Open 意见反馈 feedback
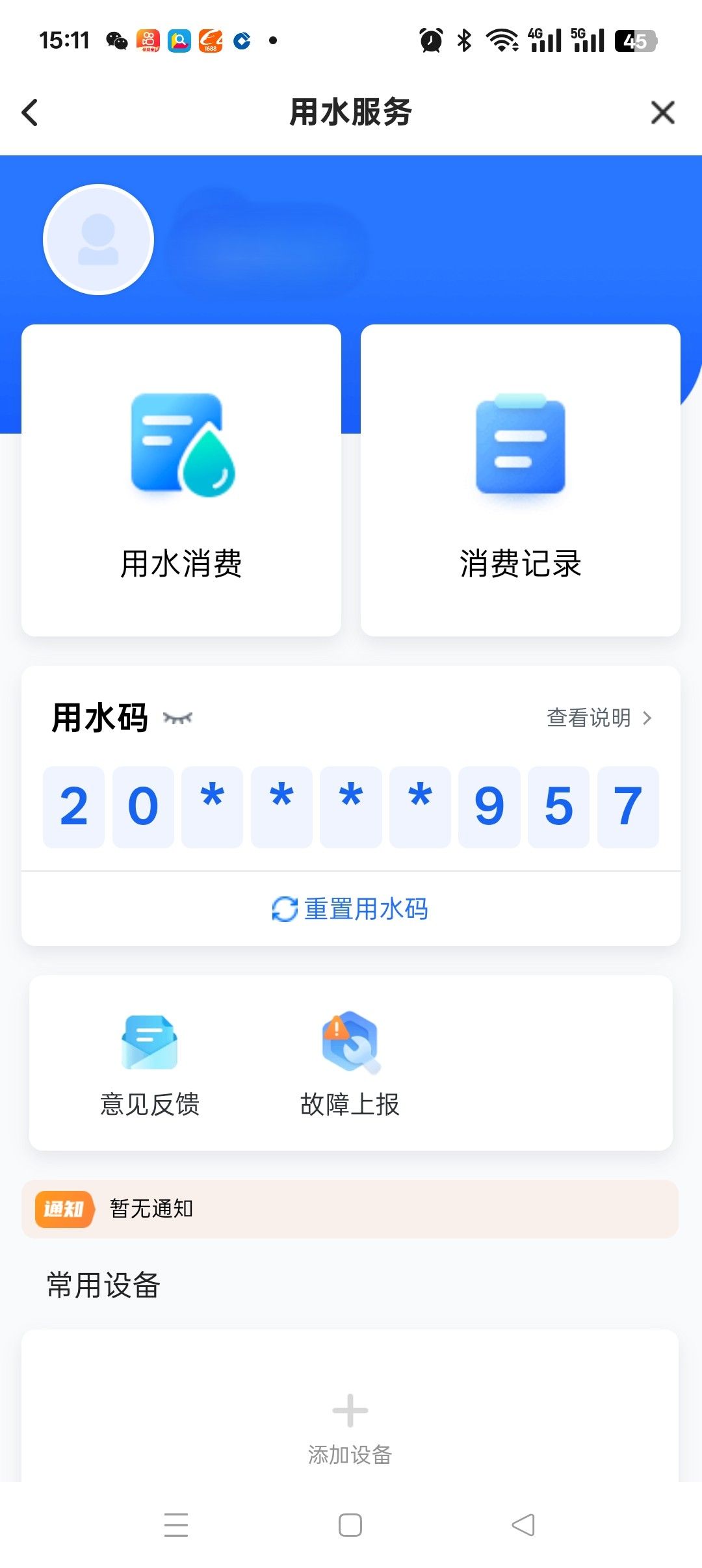 [x=149, y=1064]
